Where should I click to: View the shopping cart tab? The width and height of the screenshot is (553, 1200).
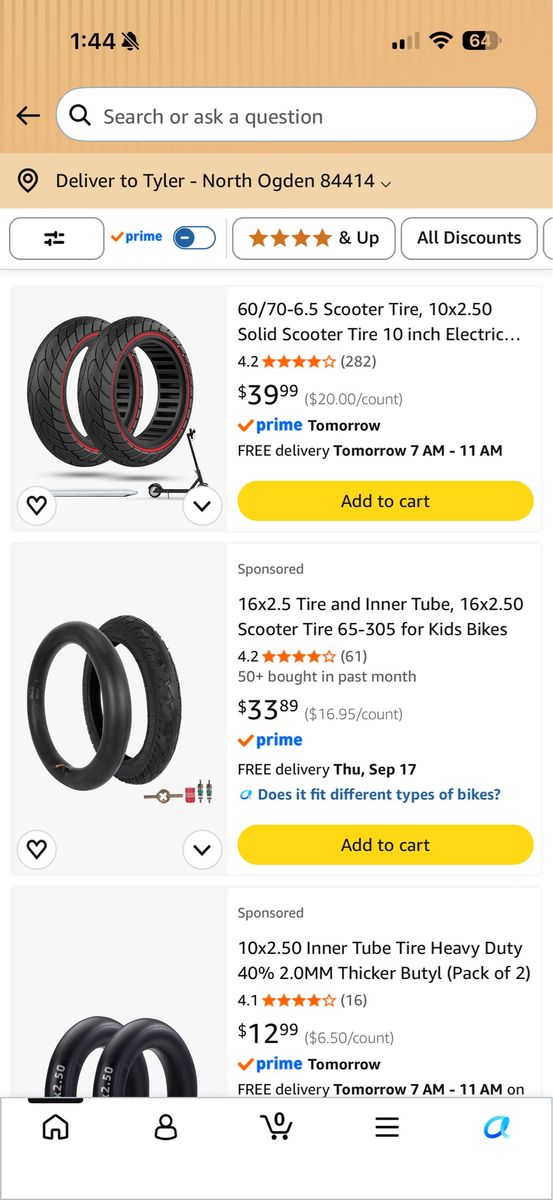277,1126
